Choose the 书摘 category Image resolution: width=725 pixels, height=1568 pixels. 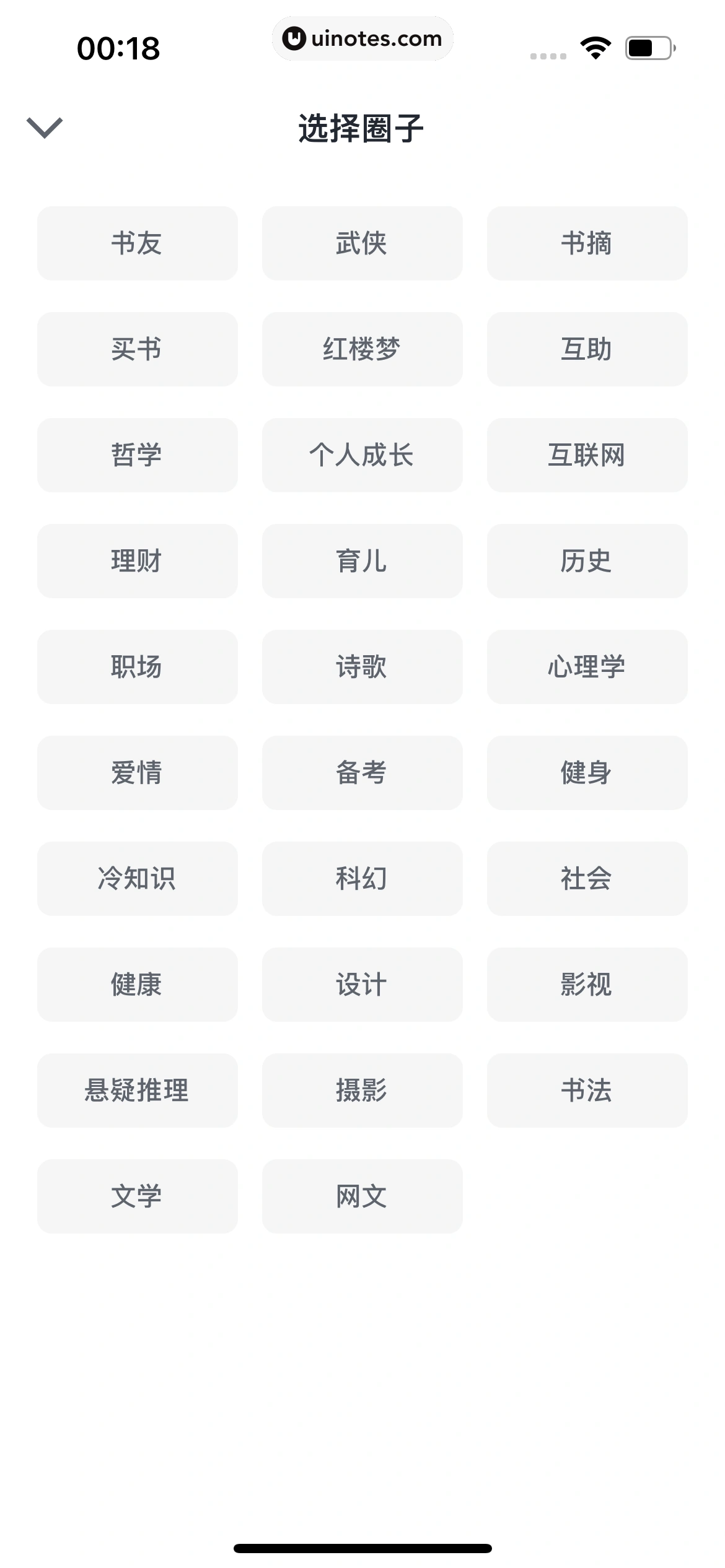[x=587, y=243]
